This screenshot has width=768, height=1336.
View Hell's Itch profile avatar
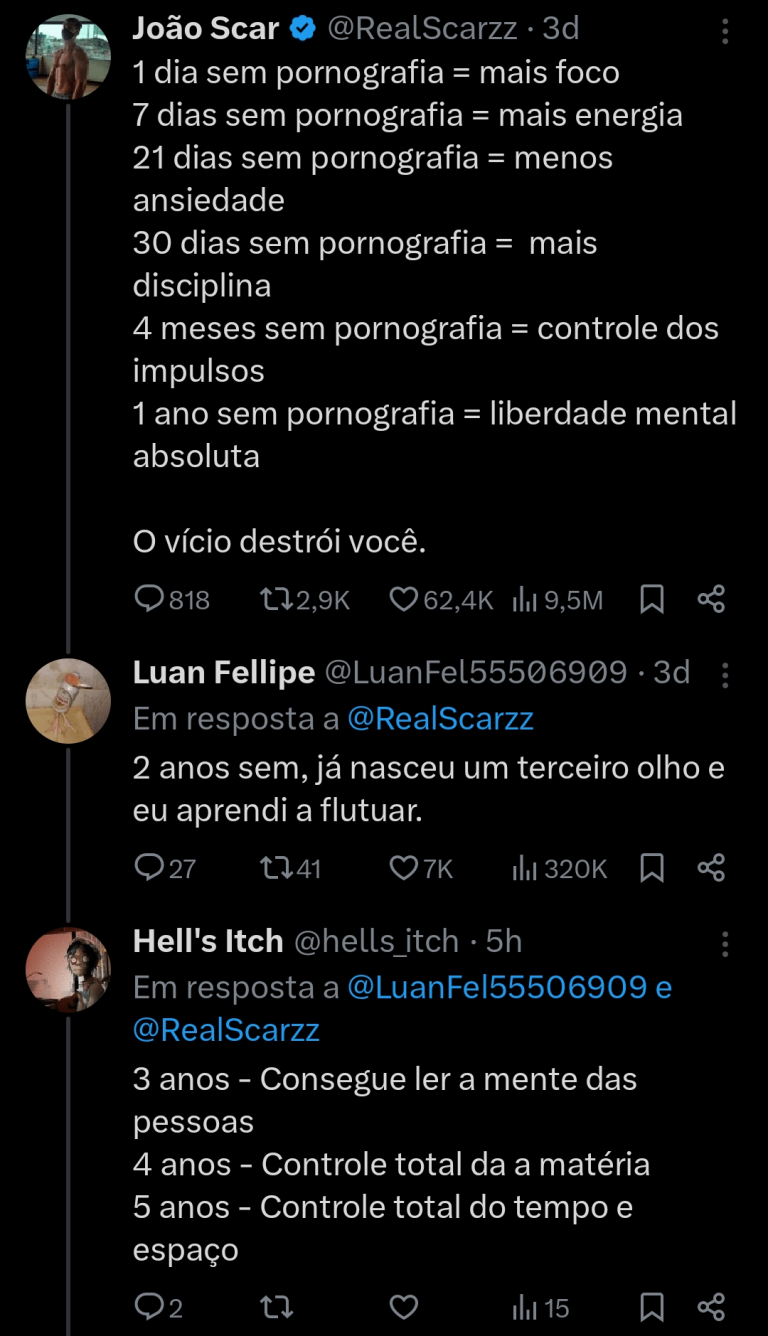coord(67,970)
